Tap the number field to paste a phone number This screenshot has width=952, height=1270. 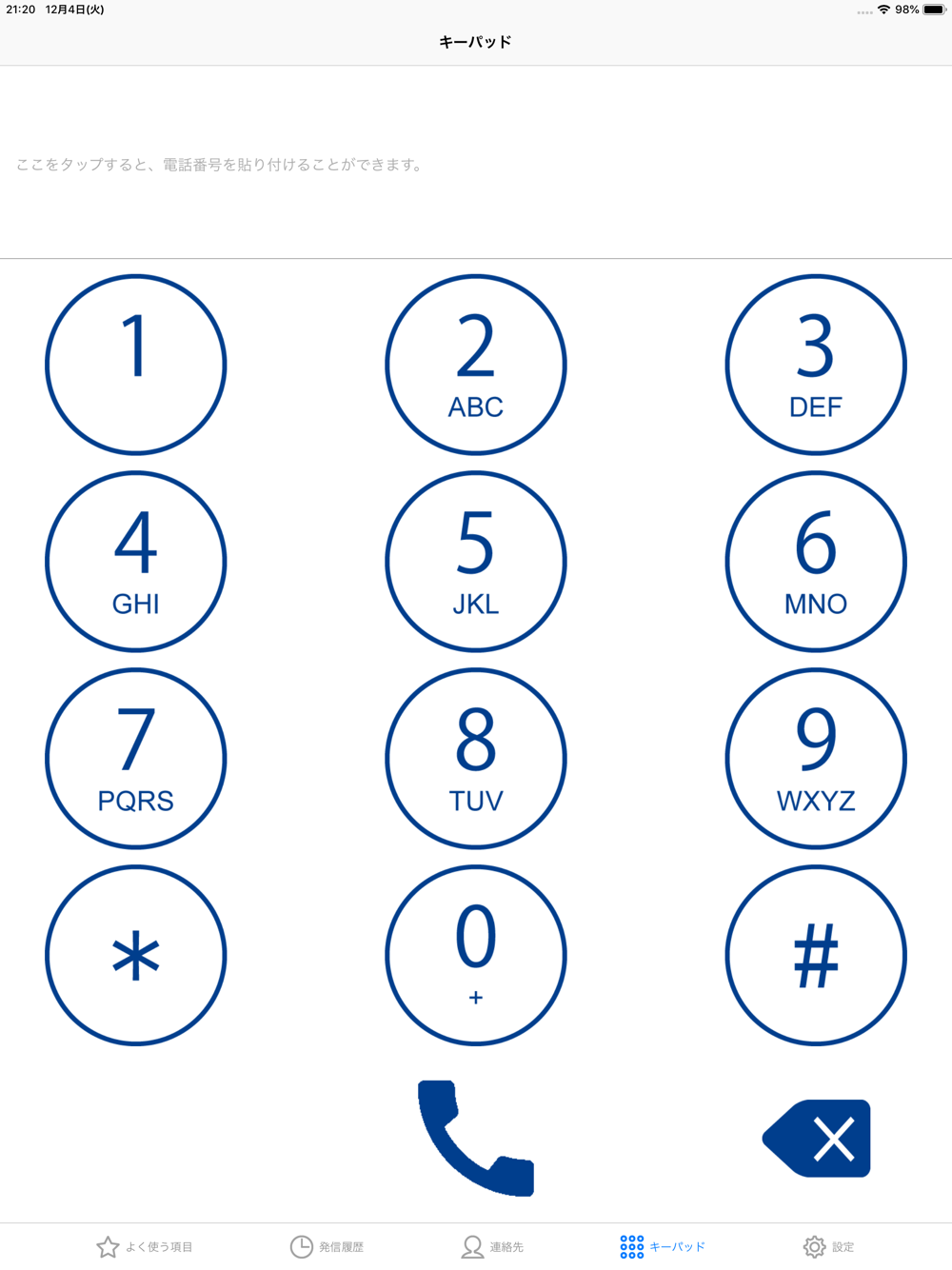click(476, 164)
